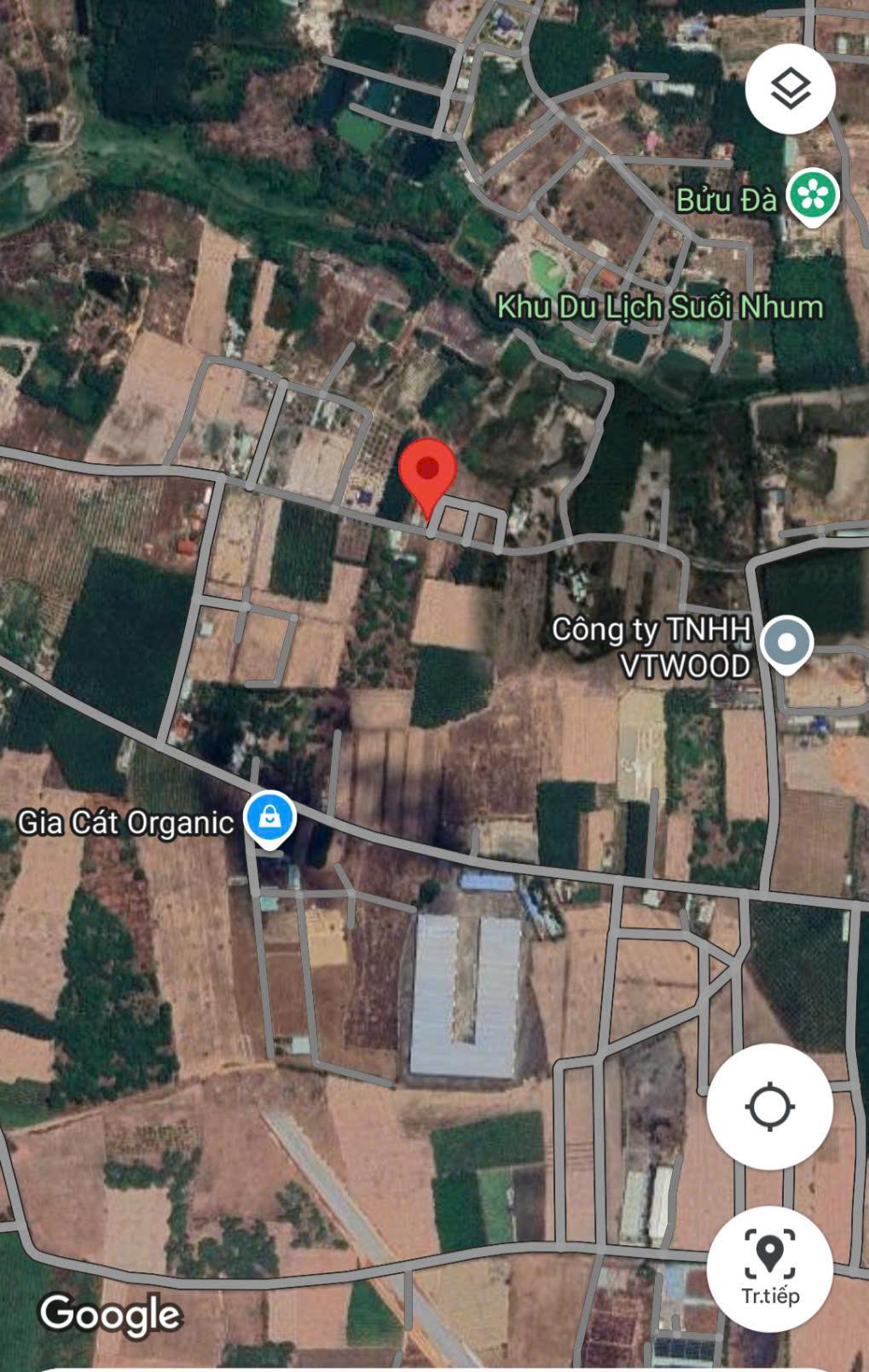The width and height of the screenshot is (869, 1372).
Task: Open Gia Cát Organic place marker
Action: click(x=269, y=819)
